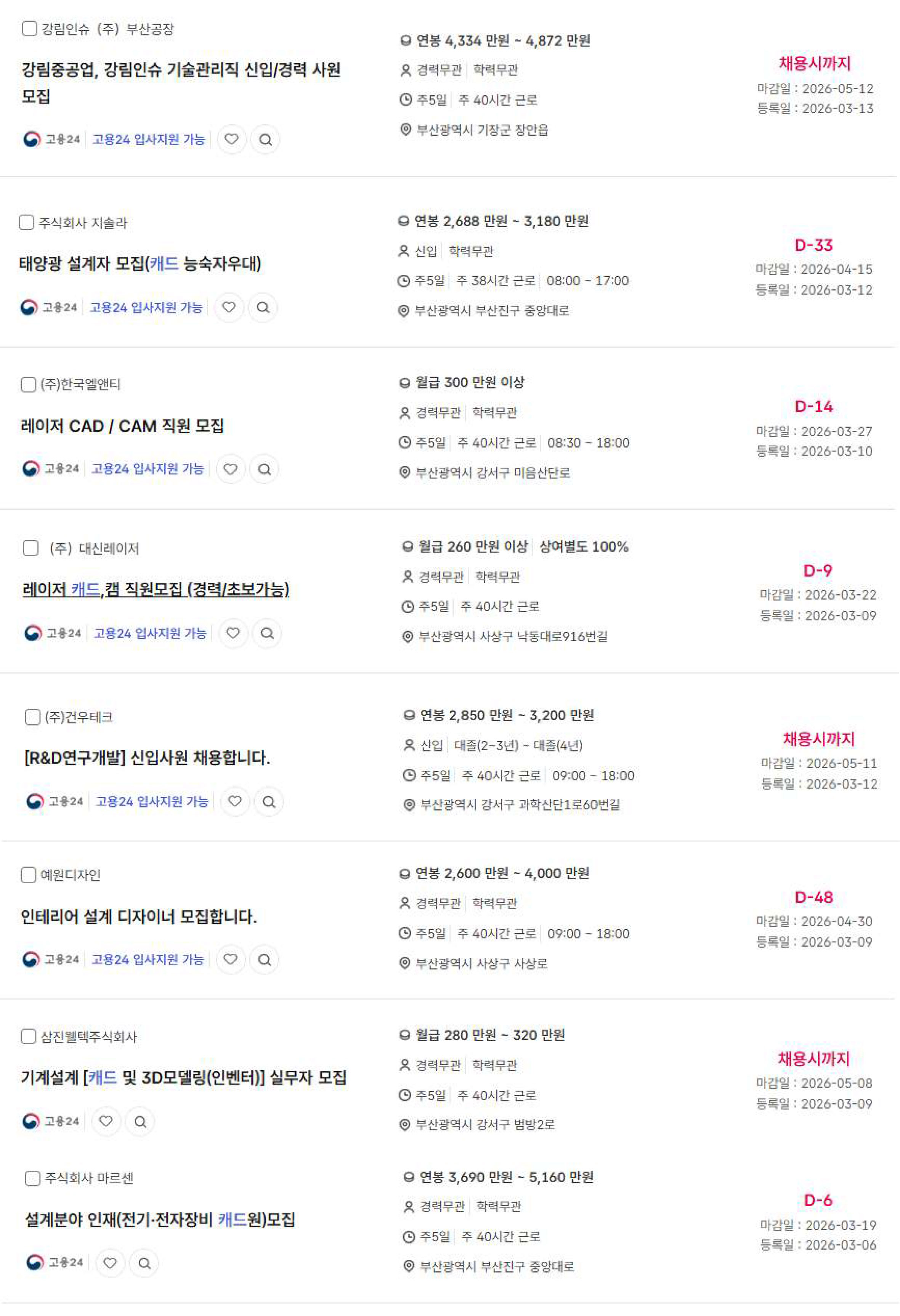This screenshot has width=900, height=1316.
Task: Check the (주)건우테크 checkbox
Action: (33, 717)
